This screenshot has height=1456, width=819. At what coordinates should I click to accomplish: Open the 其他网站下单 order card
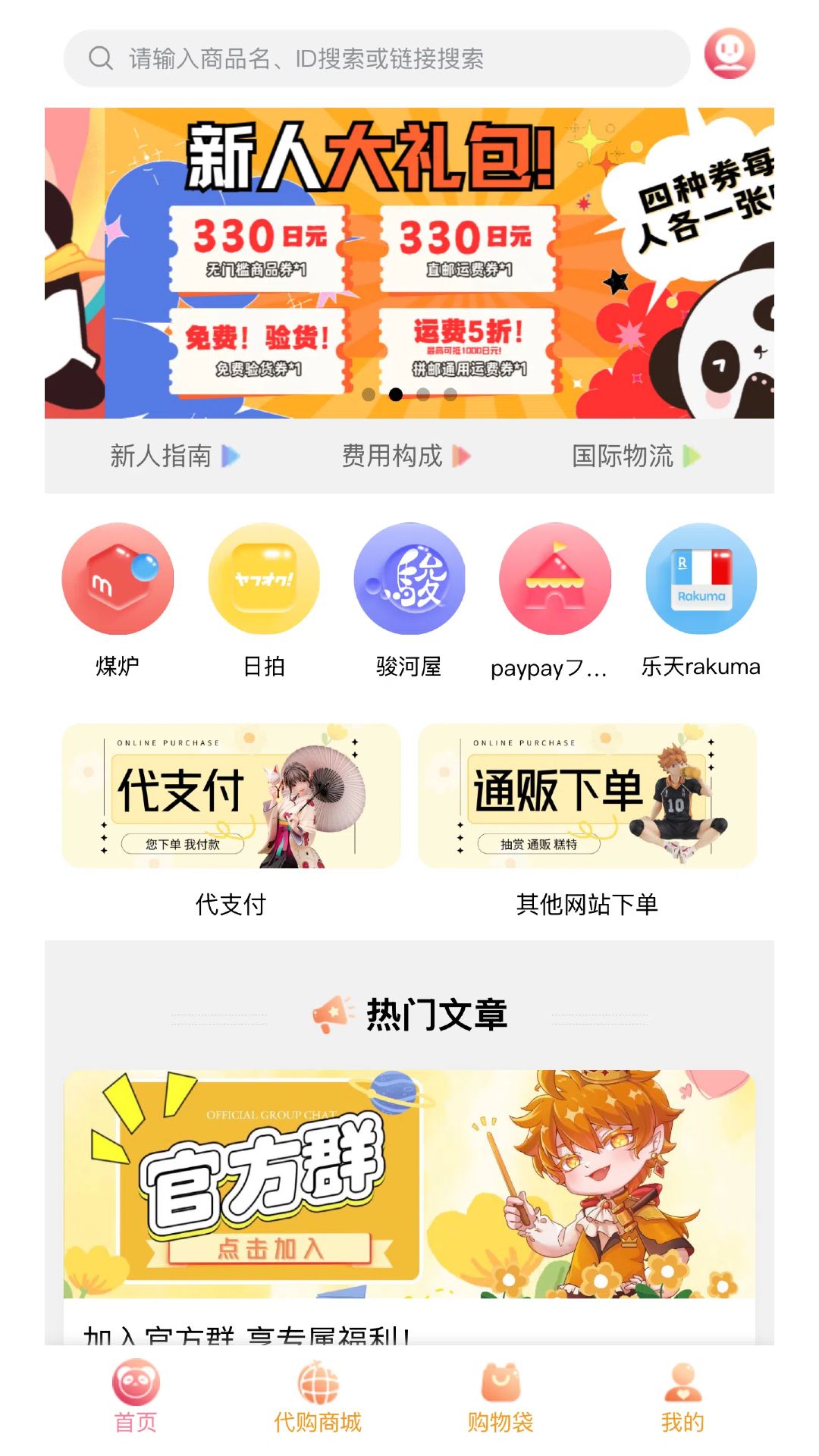(x=587, y=796)
